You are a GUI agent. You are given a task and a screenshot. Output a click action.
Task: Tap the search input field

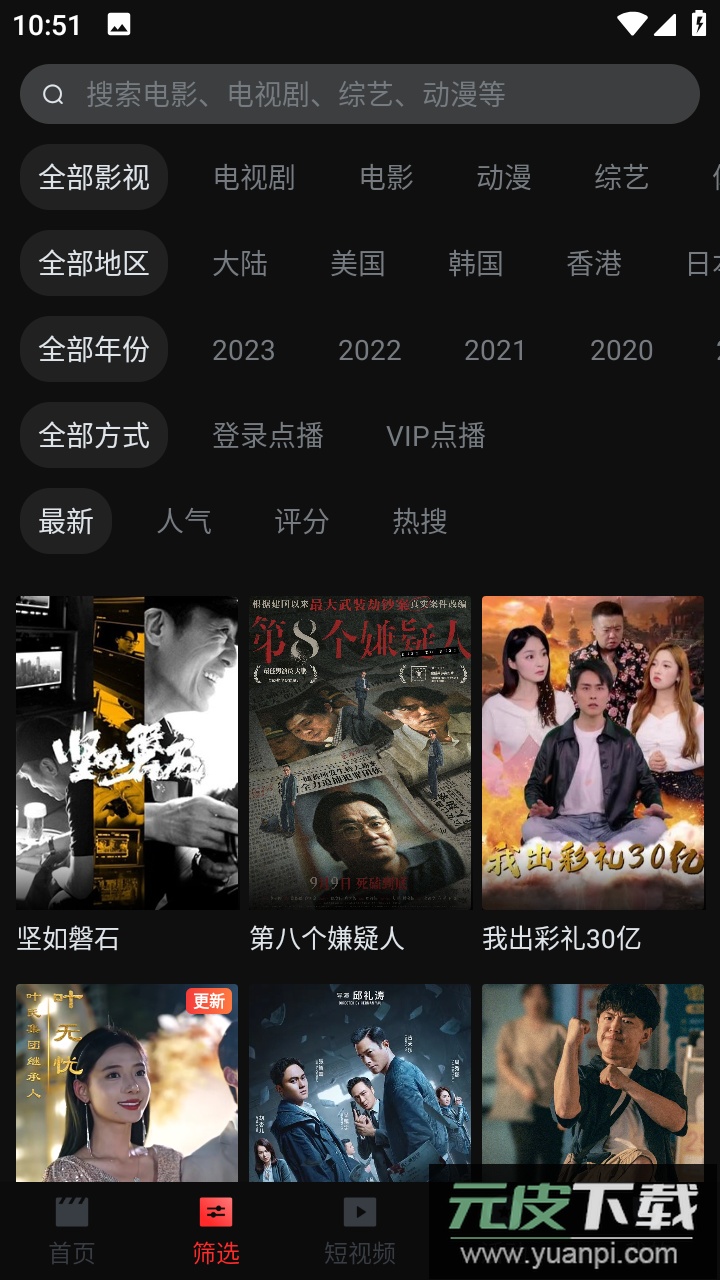(360, 94)
